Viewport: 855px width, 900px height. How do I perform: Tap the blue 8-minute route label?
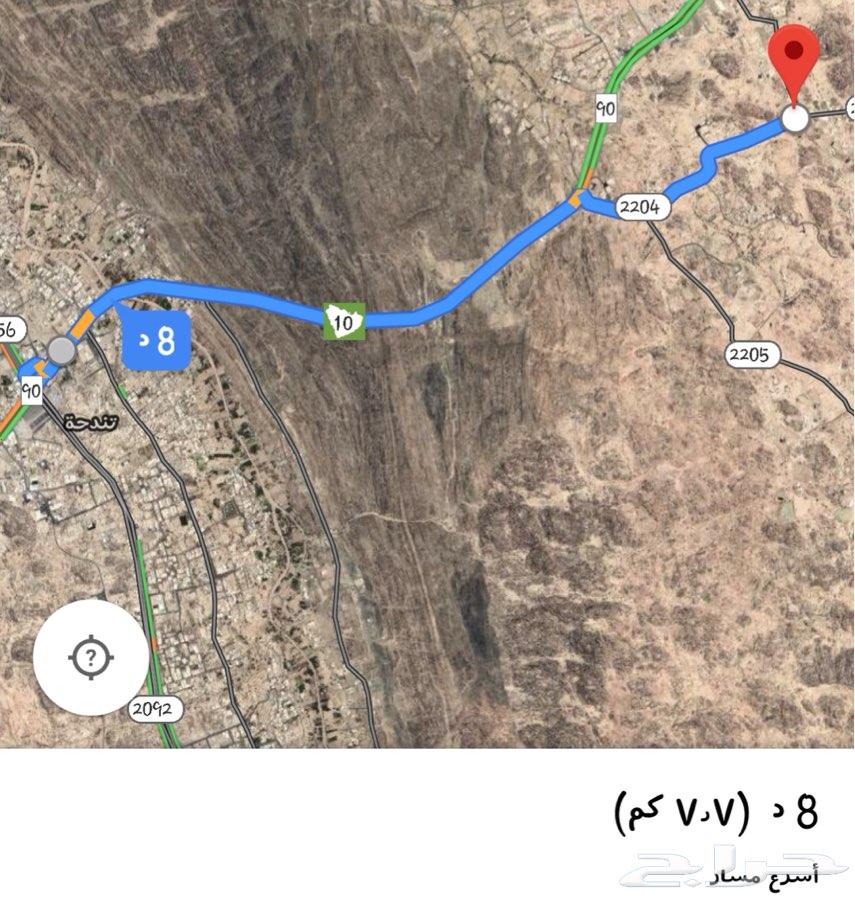(156, 340)
